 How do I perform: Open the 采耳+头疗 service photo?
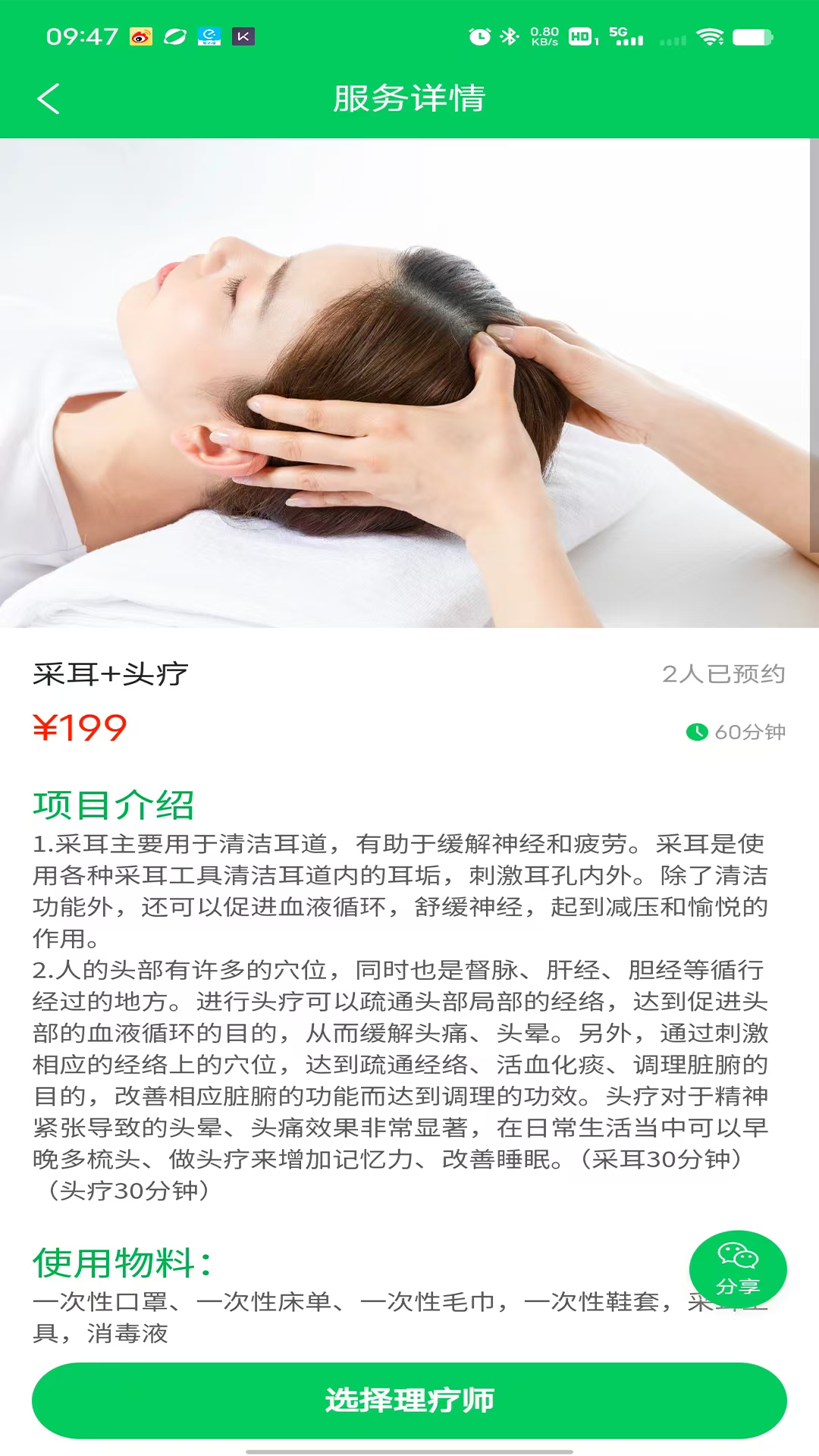tap(409, 383)
